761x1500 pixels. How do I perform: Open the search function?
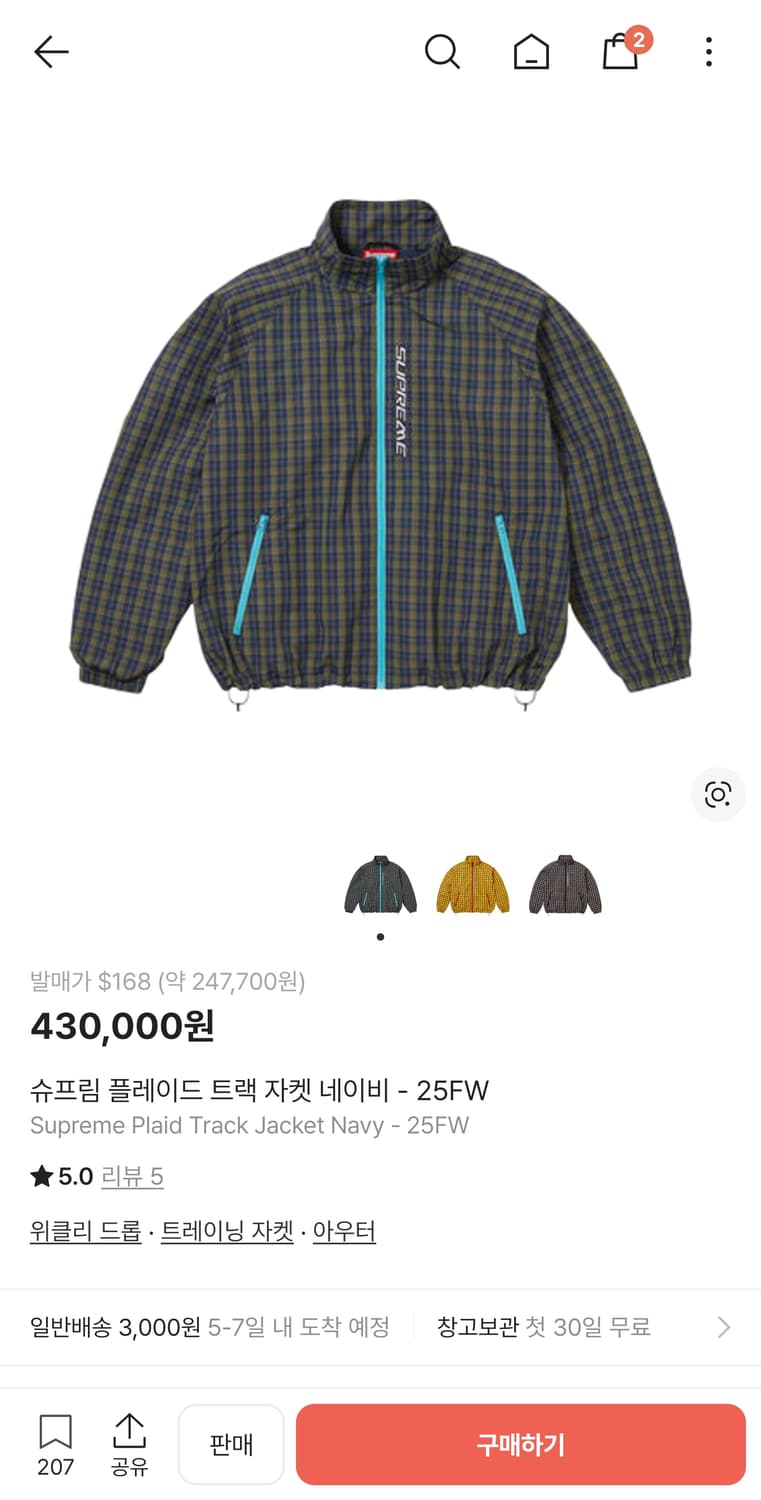(442, 52)
